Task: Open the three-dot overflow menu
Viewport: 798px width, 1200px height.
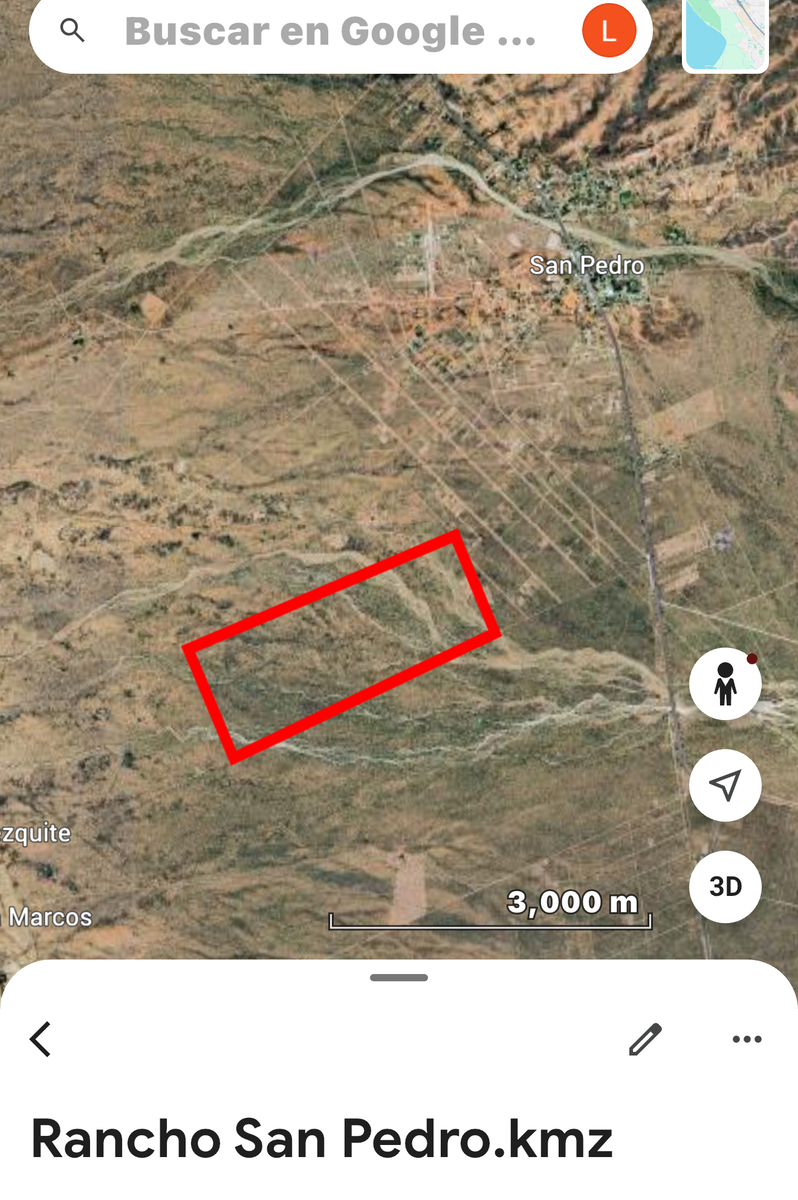Action: point(747,1040)
